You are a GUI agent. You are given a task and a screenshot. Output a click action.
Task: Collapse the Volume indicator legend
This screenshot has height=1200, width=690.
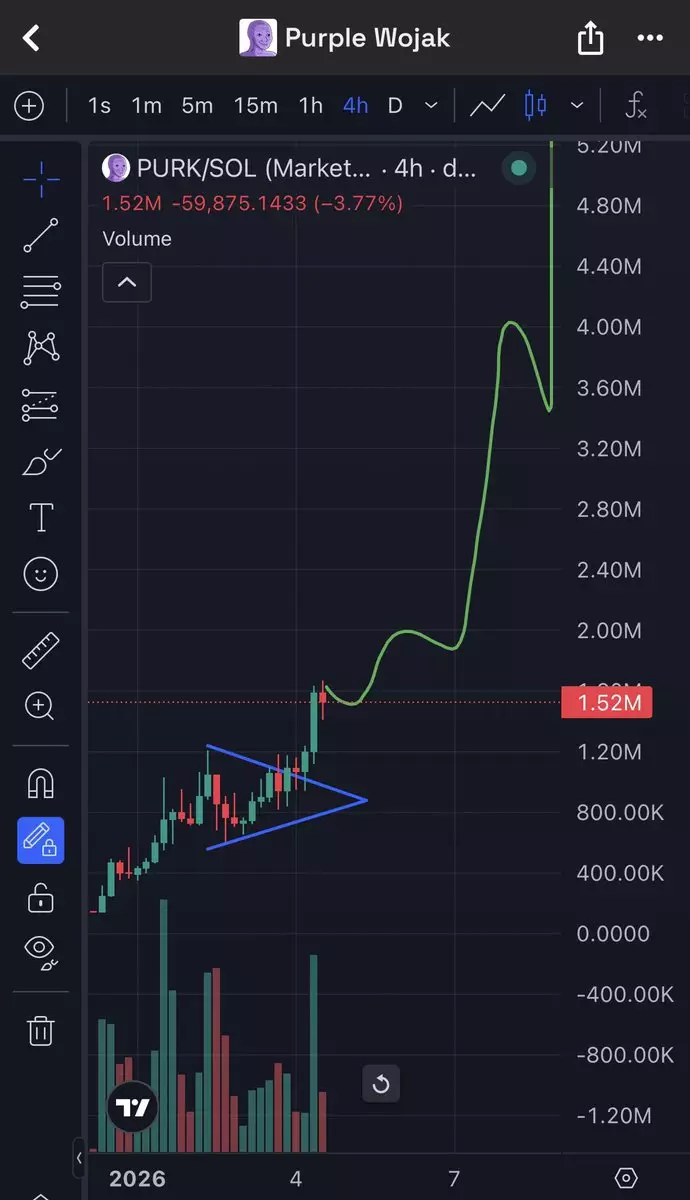127,282
